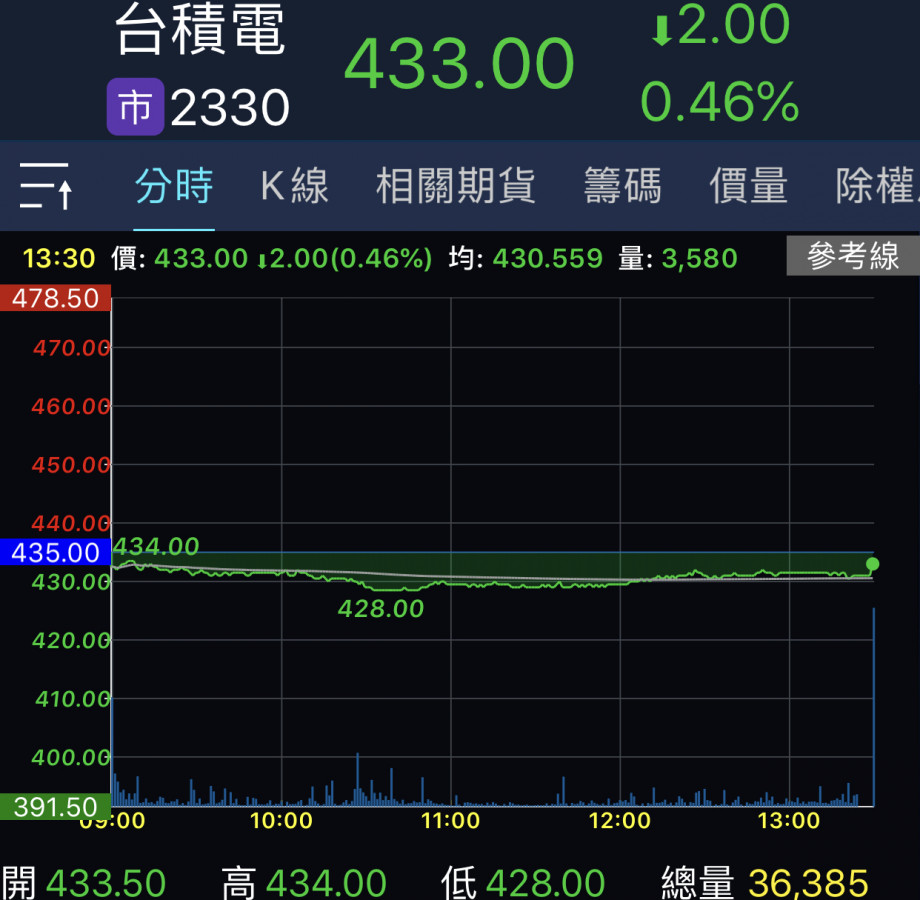Switch to the 相關期貨 tab
Viewport: 920px width, 900px height.
coord(455,186)
